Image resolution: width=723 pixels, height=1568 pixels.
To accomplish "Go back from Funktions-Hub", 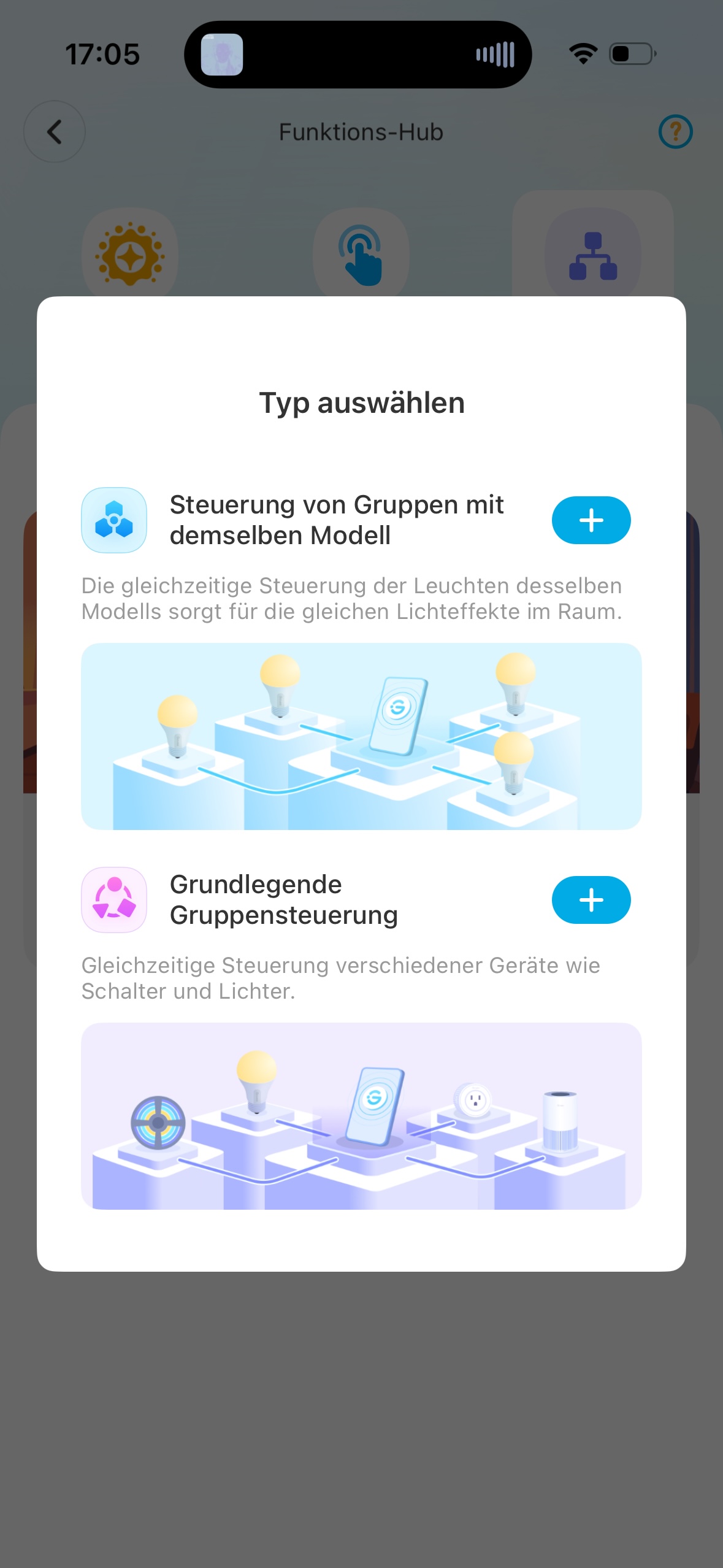I will click(x=55, y=131).
